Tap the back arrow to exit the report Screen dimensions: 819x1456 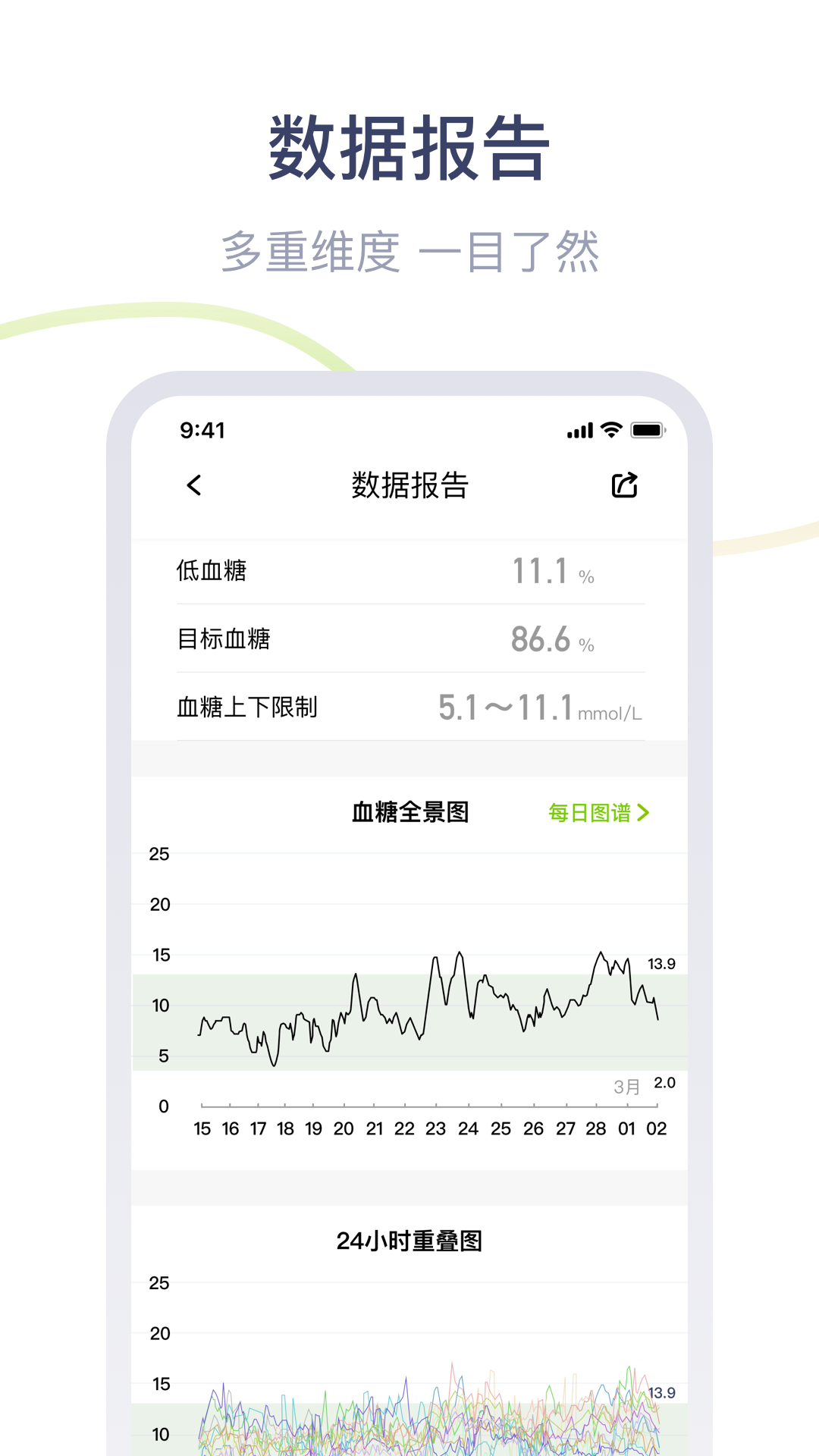pyautogui.click(x=194, y=486)
